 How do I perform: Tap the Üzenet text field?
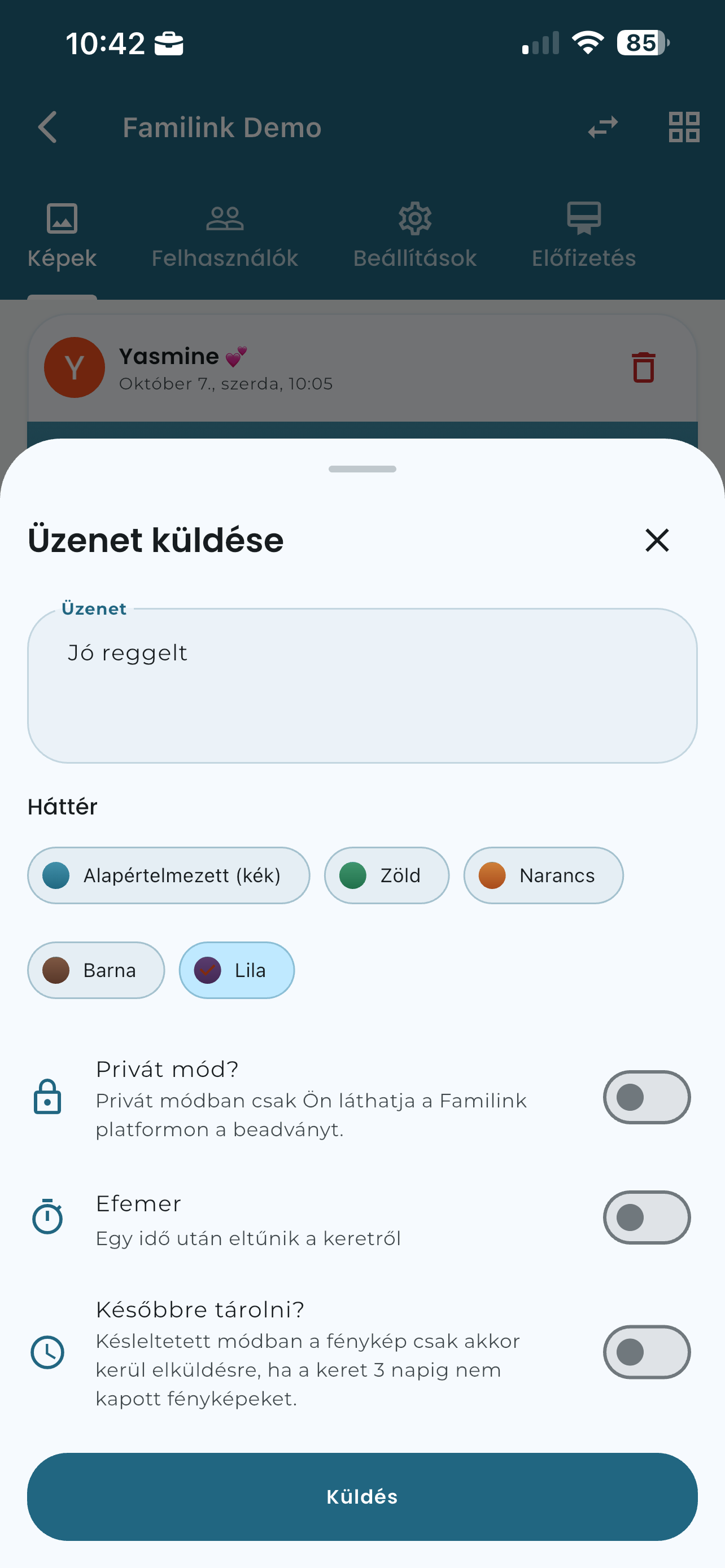coord(362,685)
